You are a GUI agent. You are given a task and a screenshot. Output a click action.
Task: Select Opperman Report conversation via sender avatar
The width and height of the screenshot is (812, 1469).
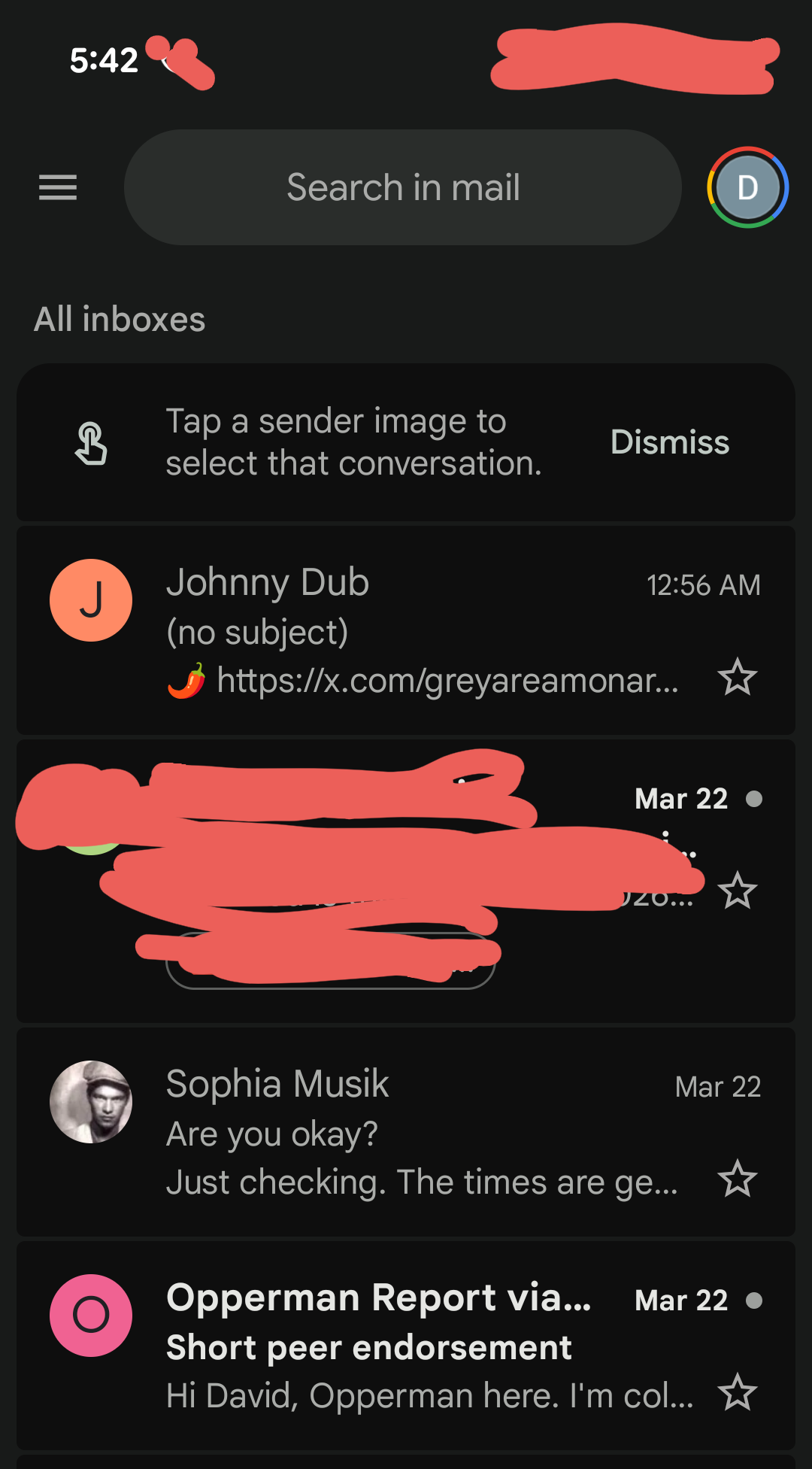[91, 1316]
